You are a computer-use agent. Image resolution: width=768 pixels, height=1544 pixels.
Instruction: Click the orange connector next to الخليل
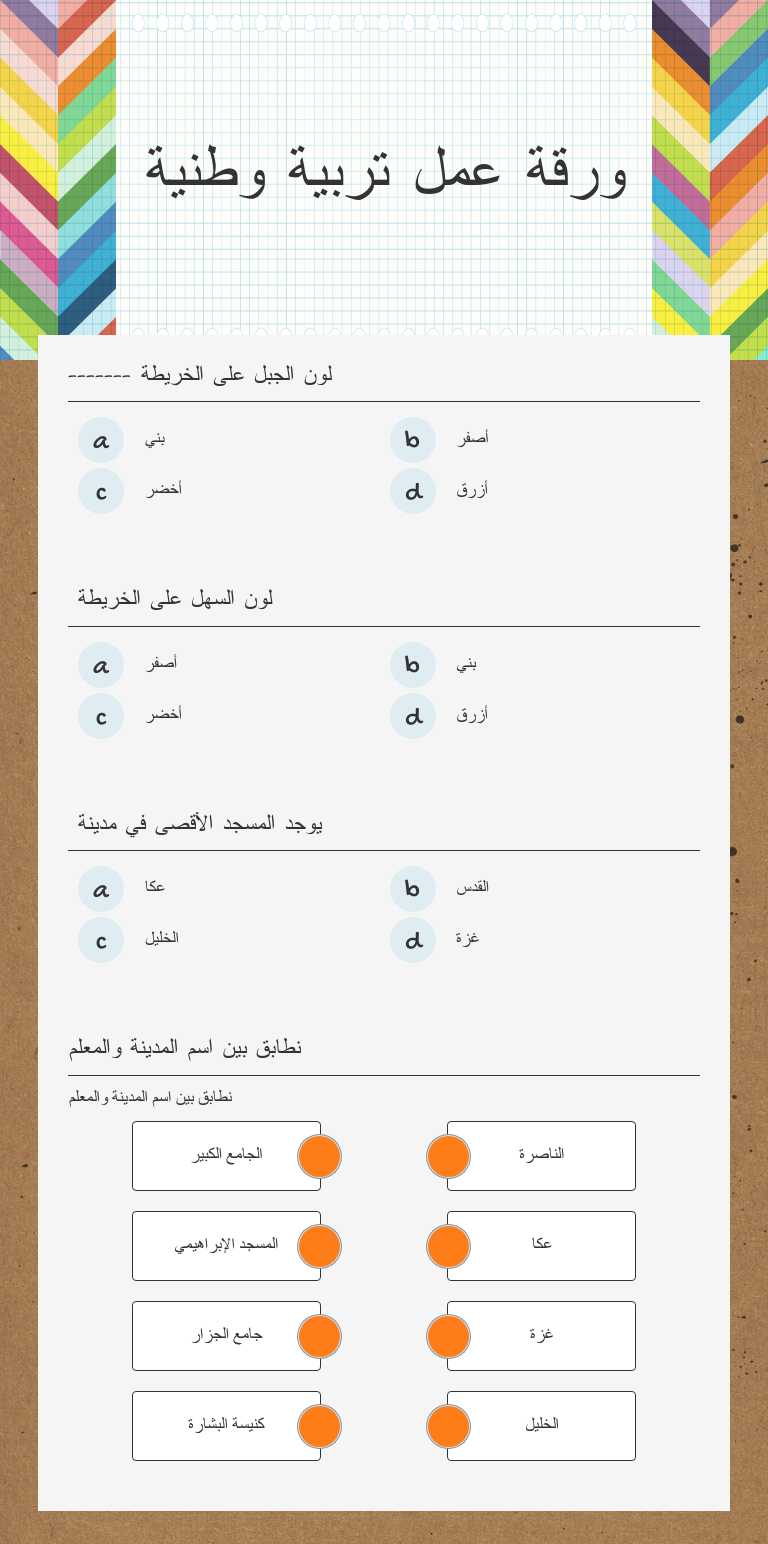point(448,1426)
